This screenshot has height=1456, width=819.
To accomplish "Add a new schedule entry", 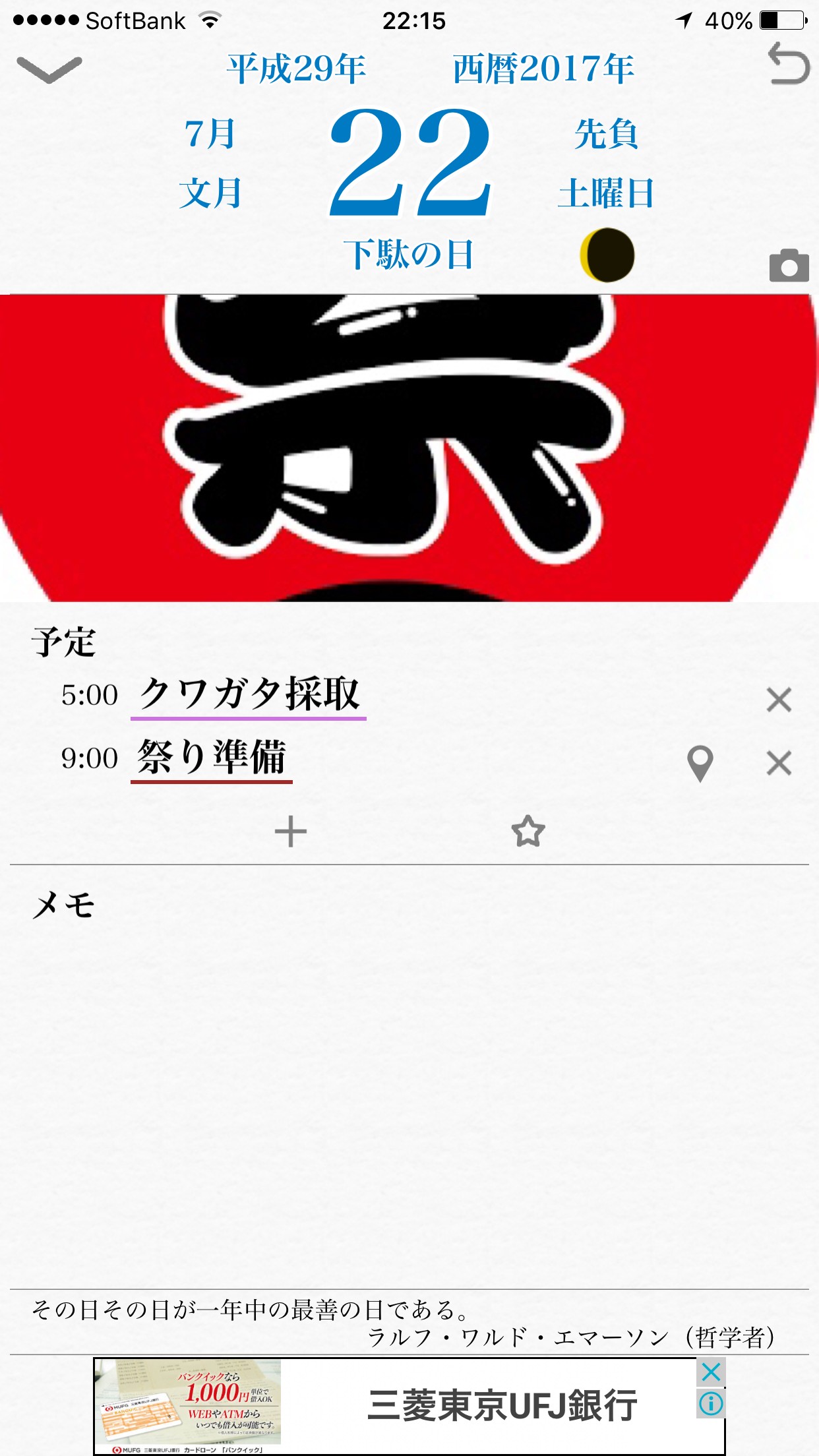I will (x=291, y=832).
